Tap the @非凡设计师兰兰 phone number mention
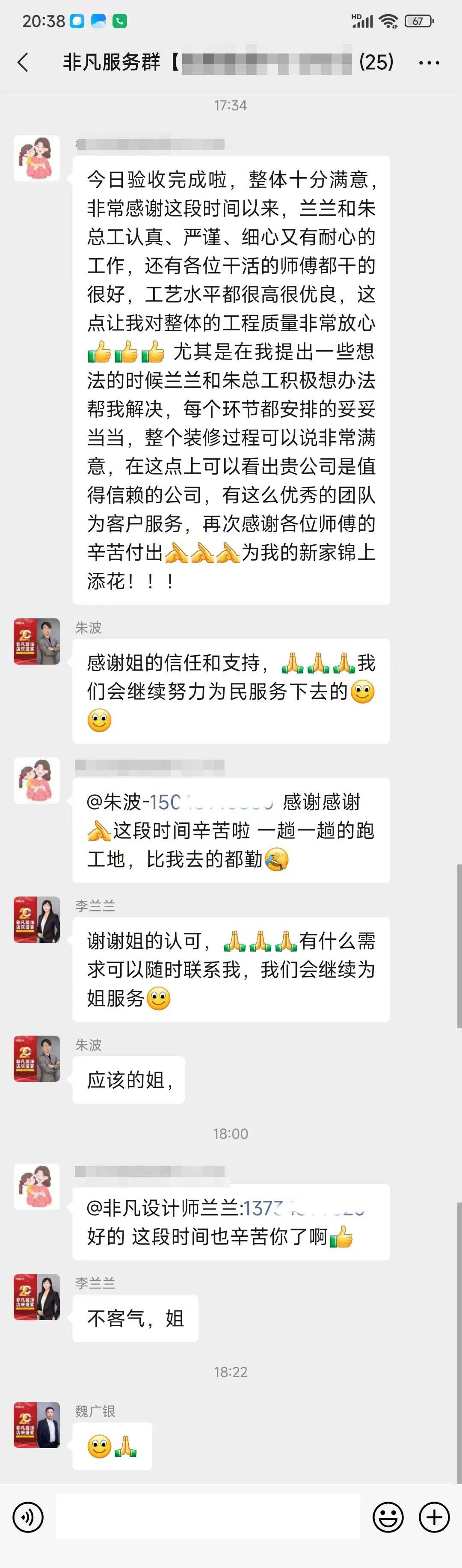 click(x=225, y=1208)
